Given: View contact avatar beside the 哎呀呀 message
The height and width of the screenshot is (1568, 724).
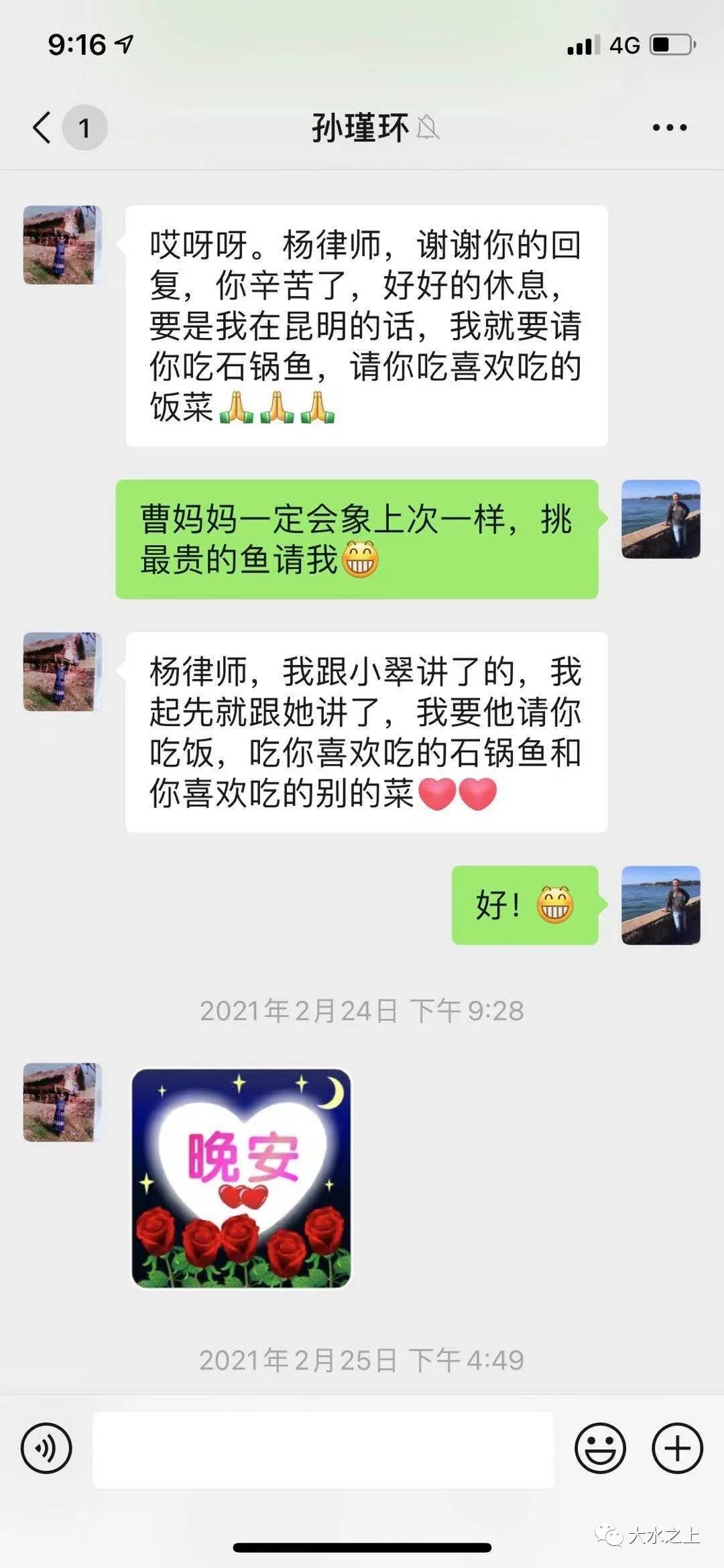Looking at the screenshot, I should [x=62, y=245].
